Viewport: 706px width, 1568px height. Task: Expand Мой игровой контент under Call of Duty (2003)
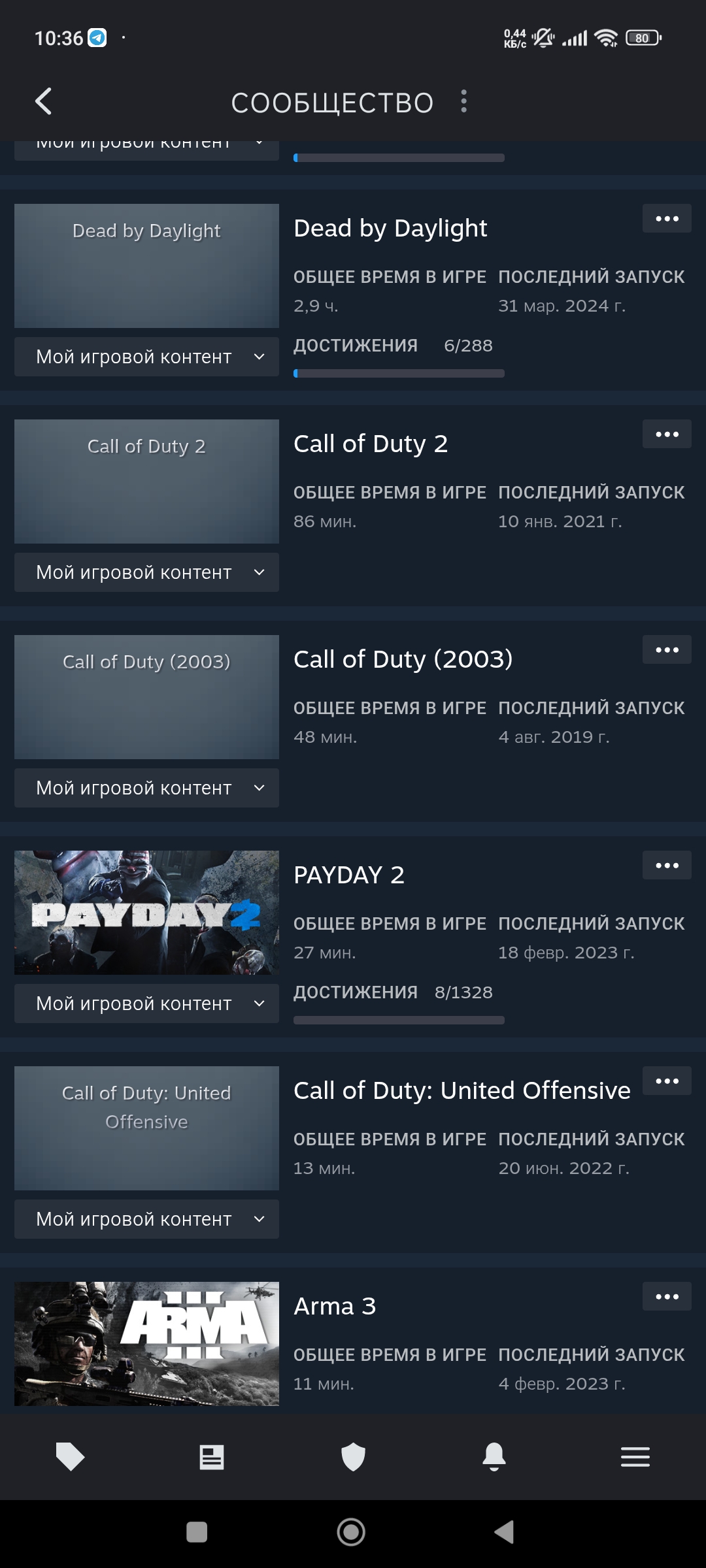[146, 788]
